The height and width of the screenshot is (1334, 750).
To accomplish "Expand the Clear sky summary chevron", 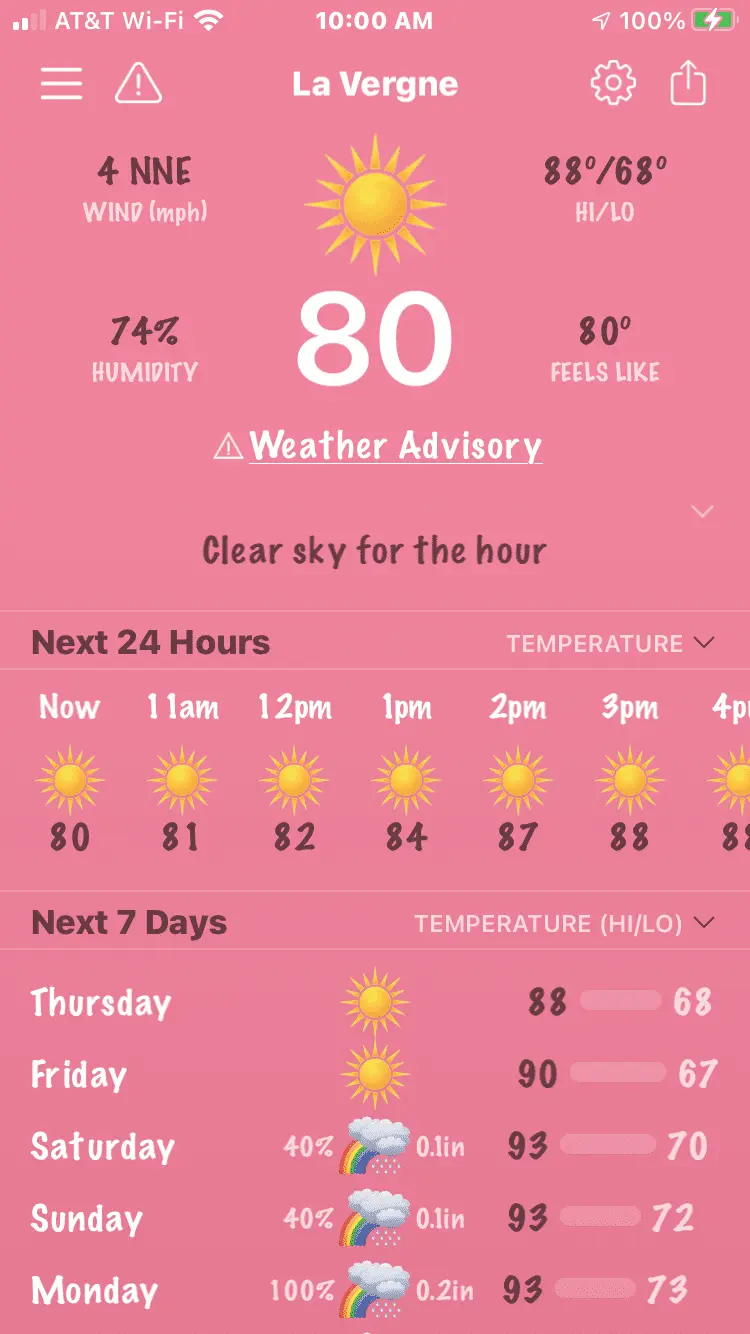I will point(702,512).
